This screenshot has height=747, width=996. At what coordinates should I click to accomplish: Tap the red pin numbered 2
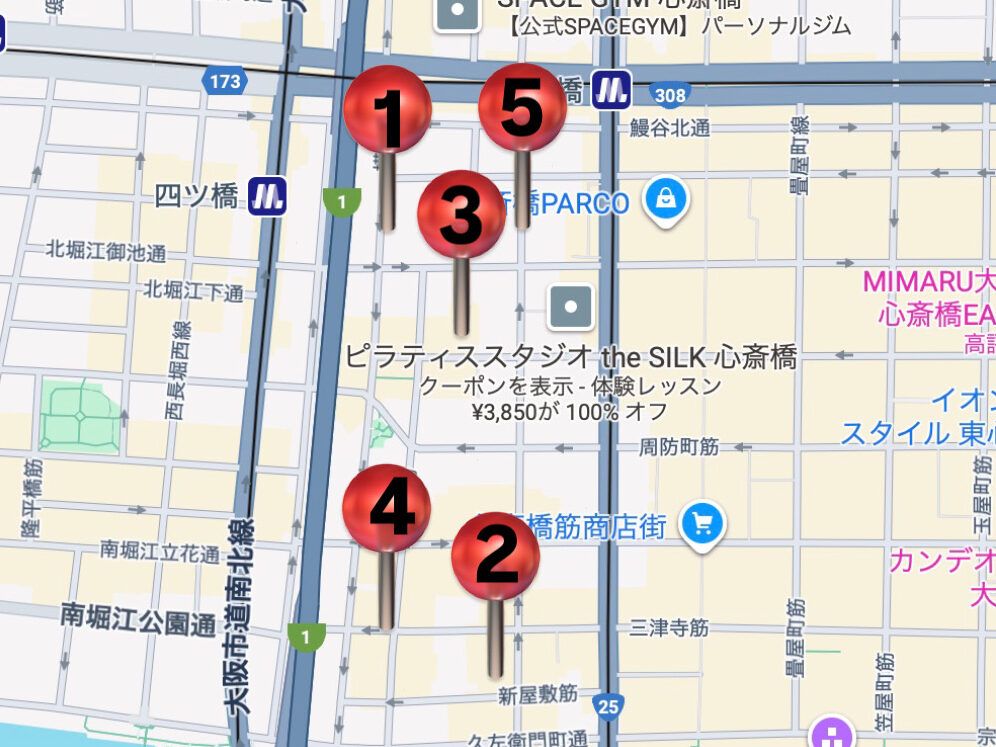point(495,557)
